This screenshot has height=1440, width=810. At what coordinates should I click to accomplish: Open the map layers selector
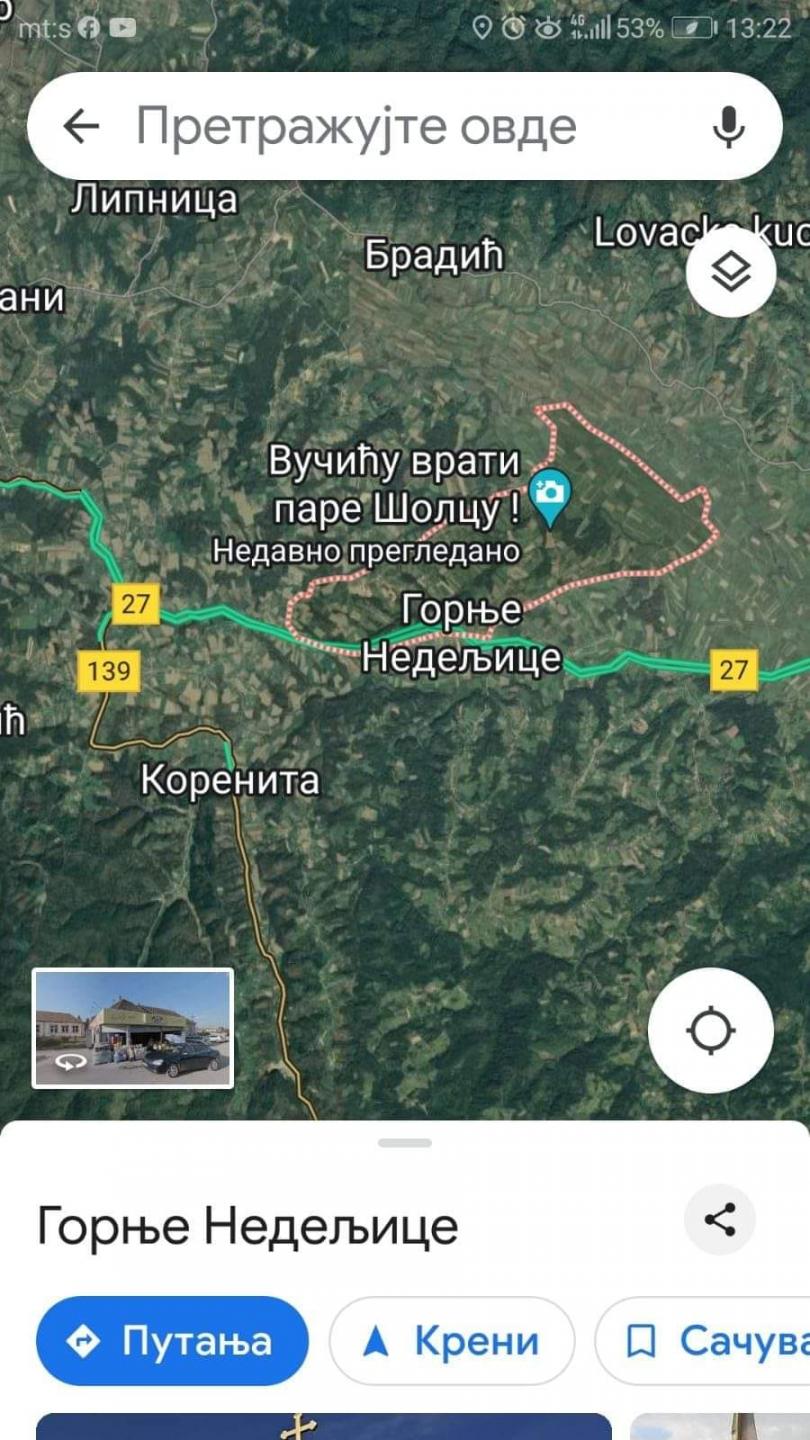(731, 271)
